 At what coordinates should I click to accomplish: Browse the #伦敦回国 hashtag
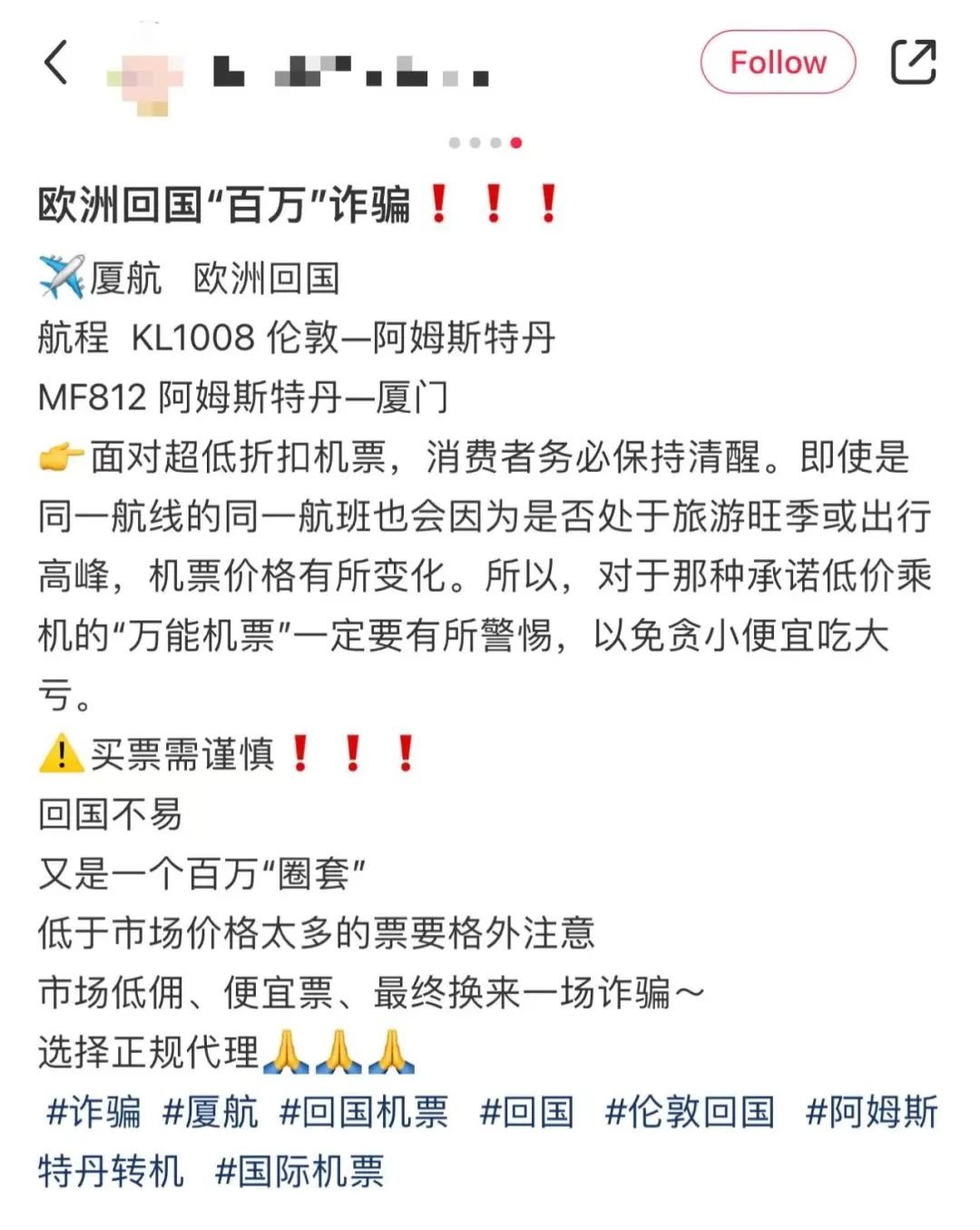coord(690,1112)
